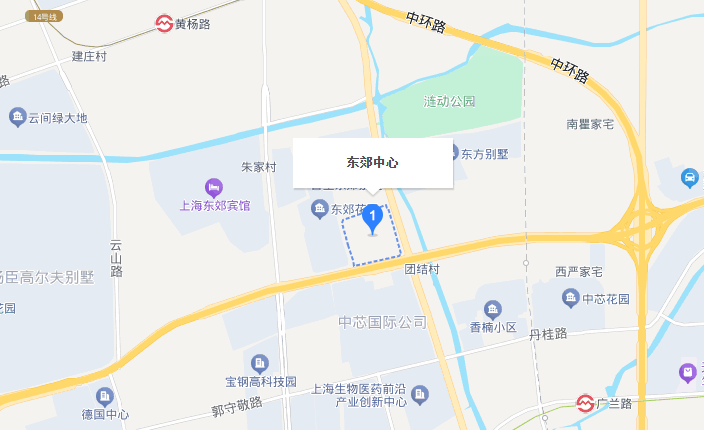Tap the 广兰路 metro station icon

(x=586, y=403)
